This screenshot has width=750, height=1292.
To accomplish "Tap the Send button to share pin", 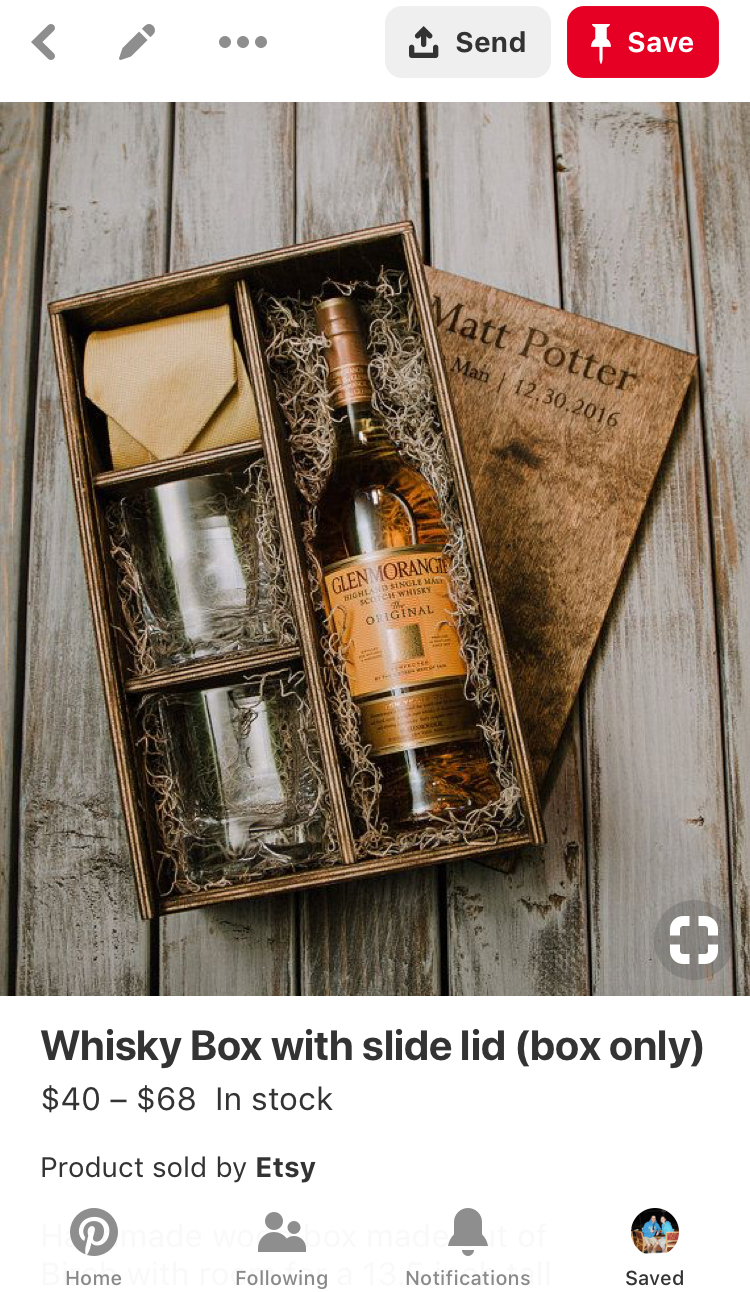I will pyautogui.click(x=467, y=42).
